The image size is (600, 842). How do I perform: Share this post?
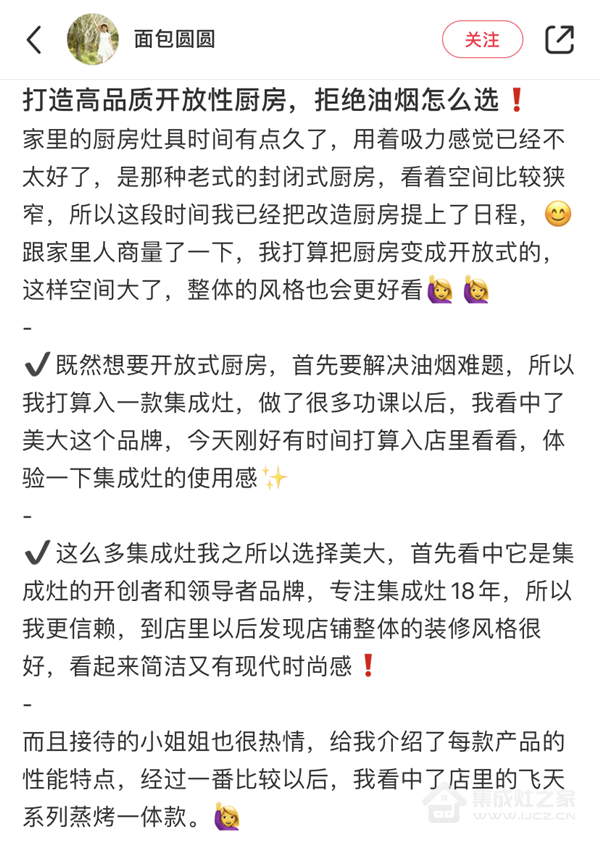tap(560, 40)
